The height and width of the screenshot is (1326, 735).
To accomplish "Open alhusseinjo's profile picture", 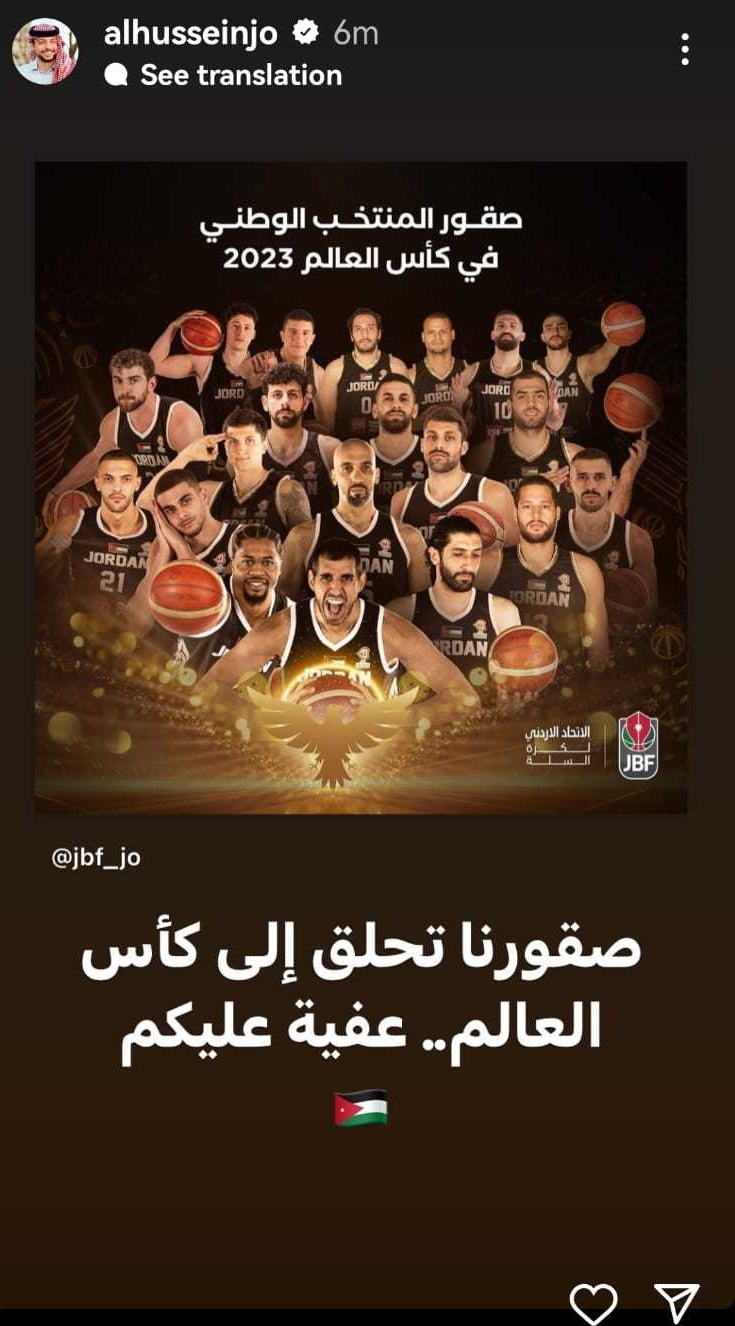I will point(45,51).
